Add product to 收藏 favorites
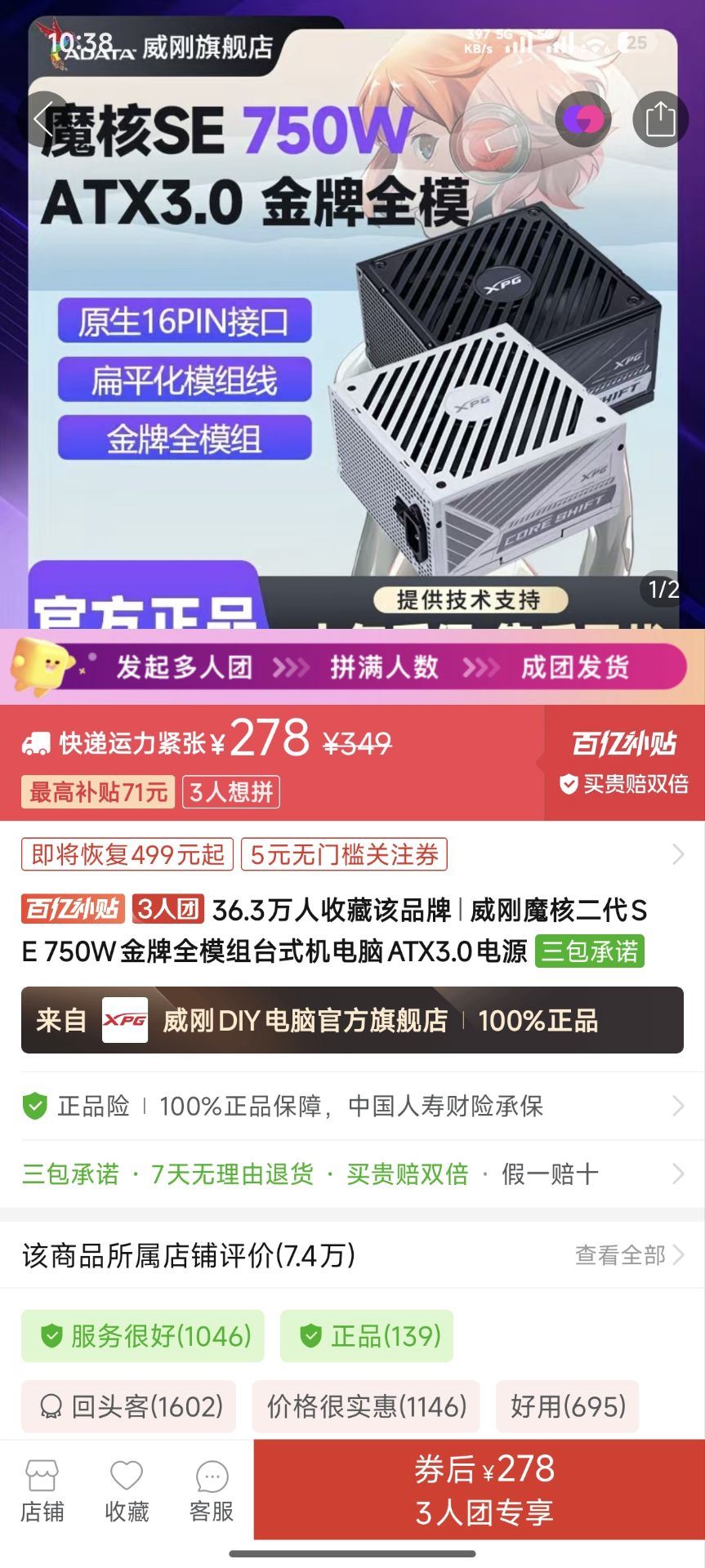 coord(127,1491)
